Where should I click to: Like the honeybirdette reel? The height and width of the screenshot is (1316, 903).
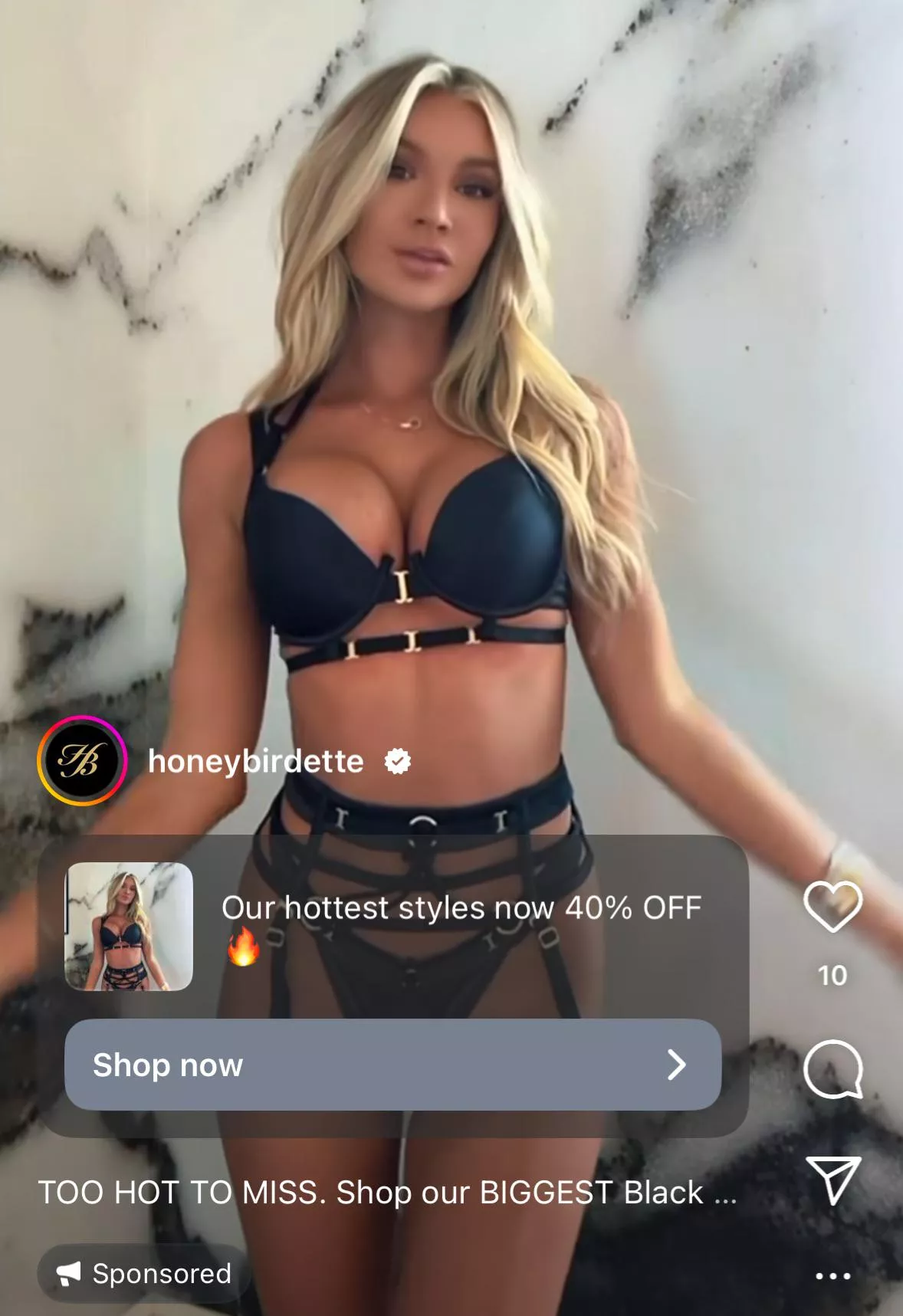pyautogui.click(x=832, y=907)
